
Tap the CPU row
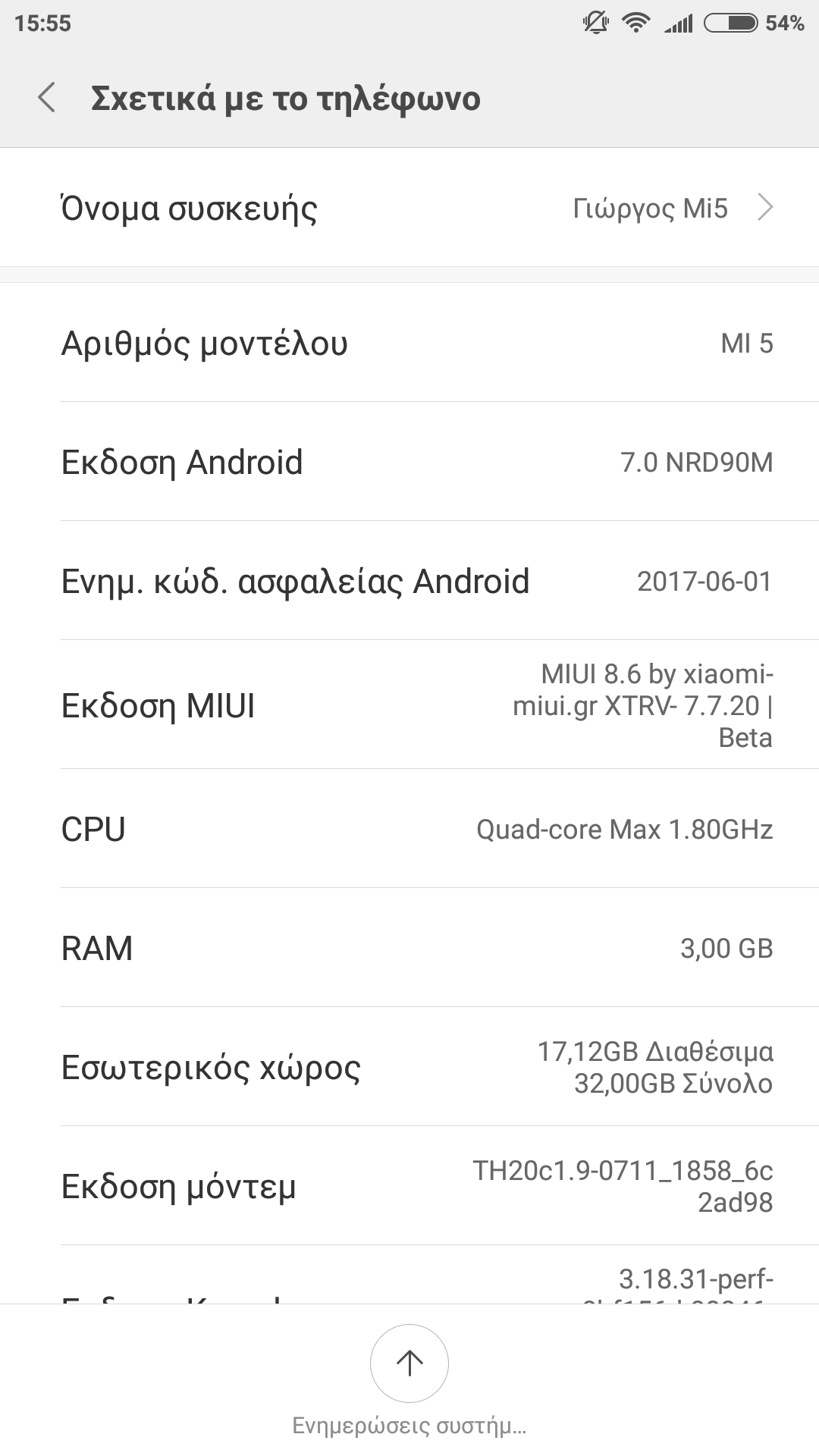point(409,829)
